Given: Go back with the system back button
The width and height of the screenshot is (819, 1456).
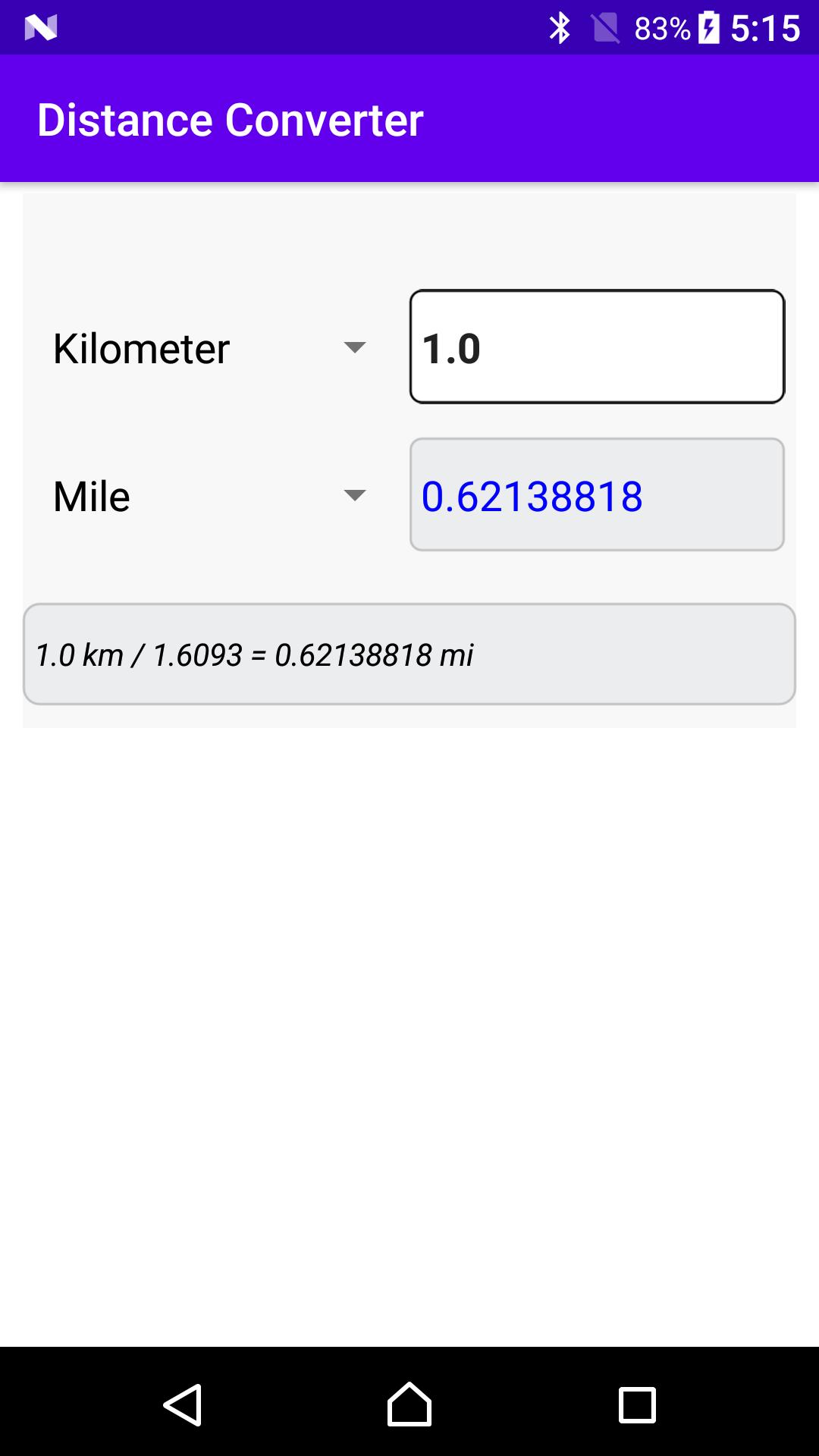Looking at the screenshot, I should pyautogui.click(x=183, y=1405).
